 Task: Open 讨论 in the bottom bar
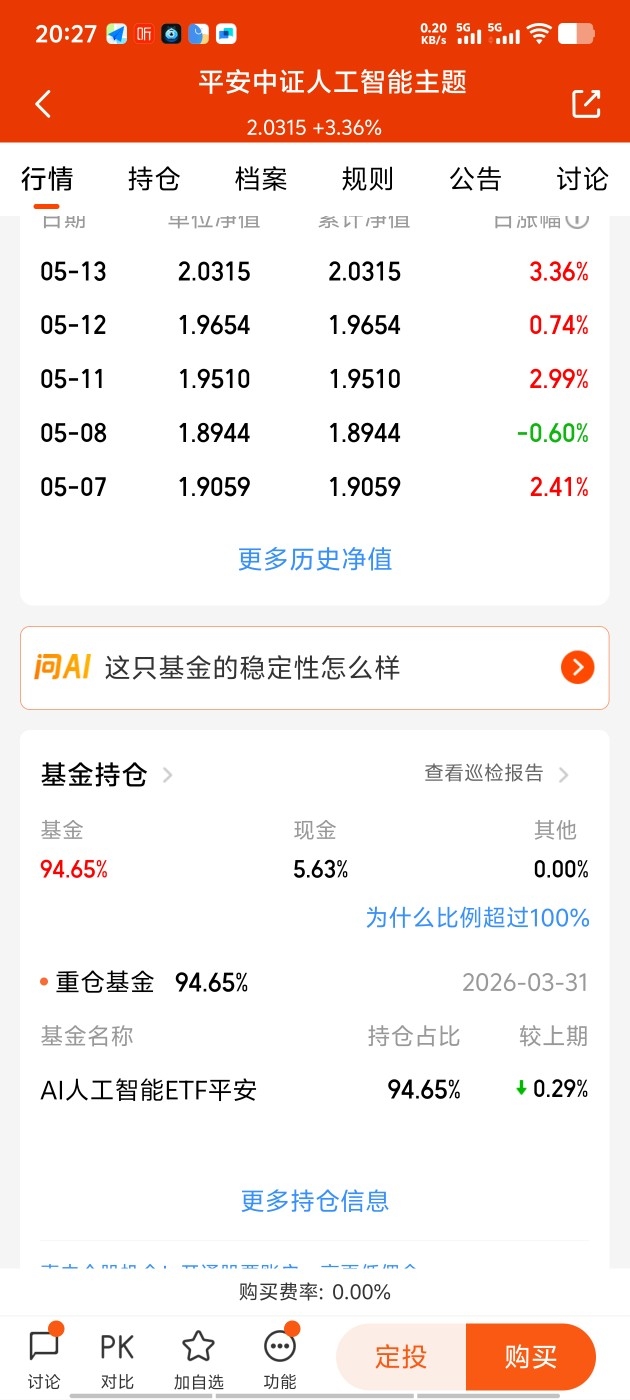coord(44,1358)
